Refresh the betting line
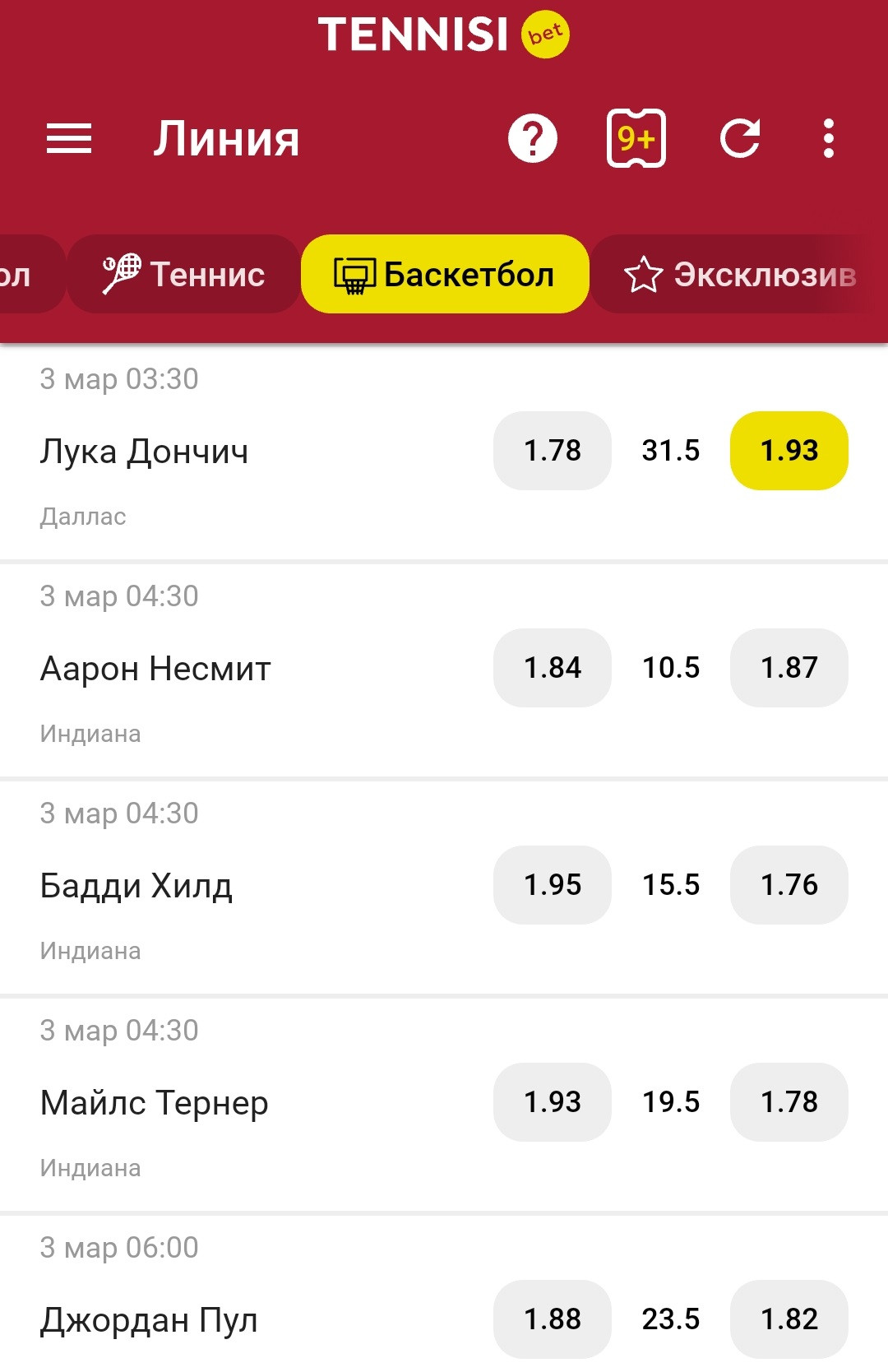Viewport: 888px width, 1372px height. [x=740, y=138]
